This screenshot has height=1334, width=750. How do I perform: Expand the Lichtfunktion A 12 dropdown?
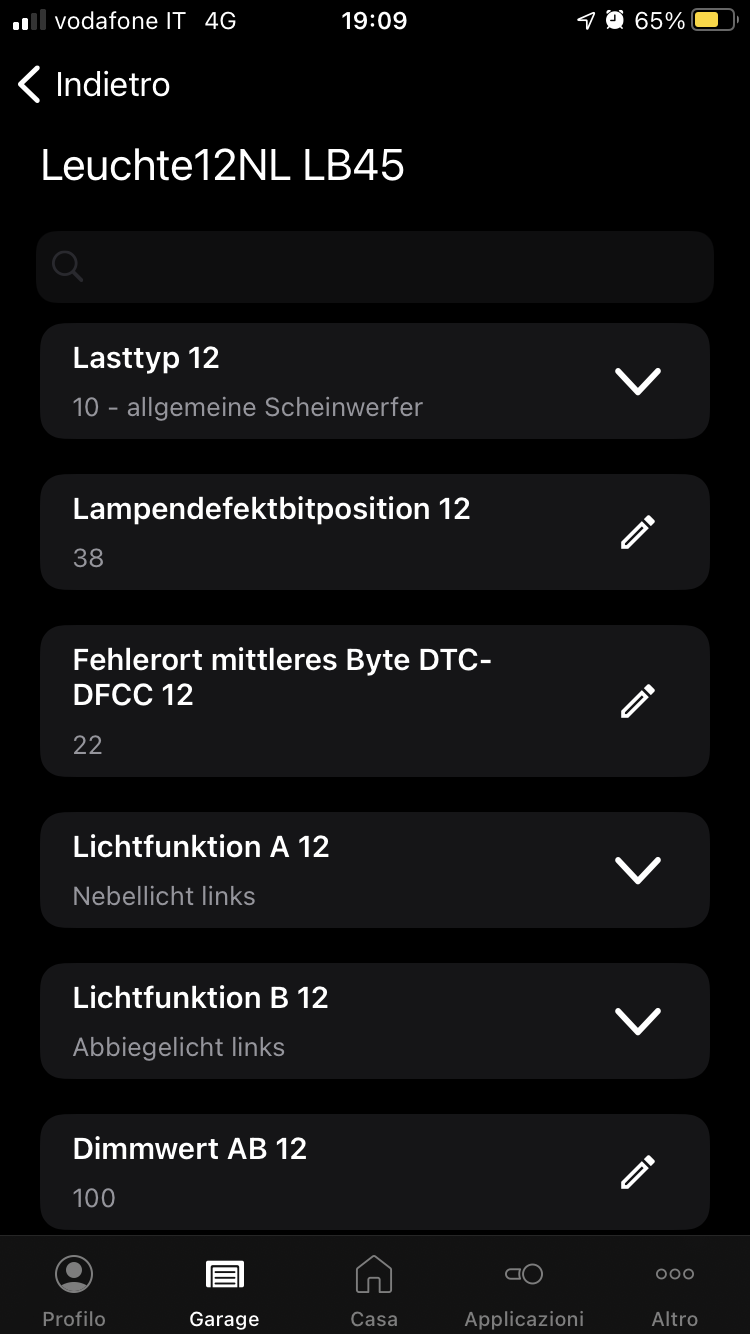(637, 870)
